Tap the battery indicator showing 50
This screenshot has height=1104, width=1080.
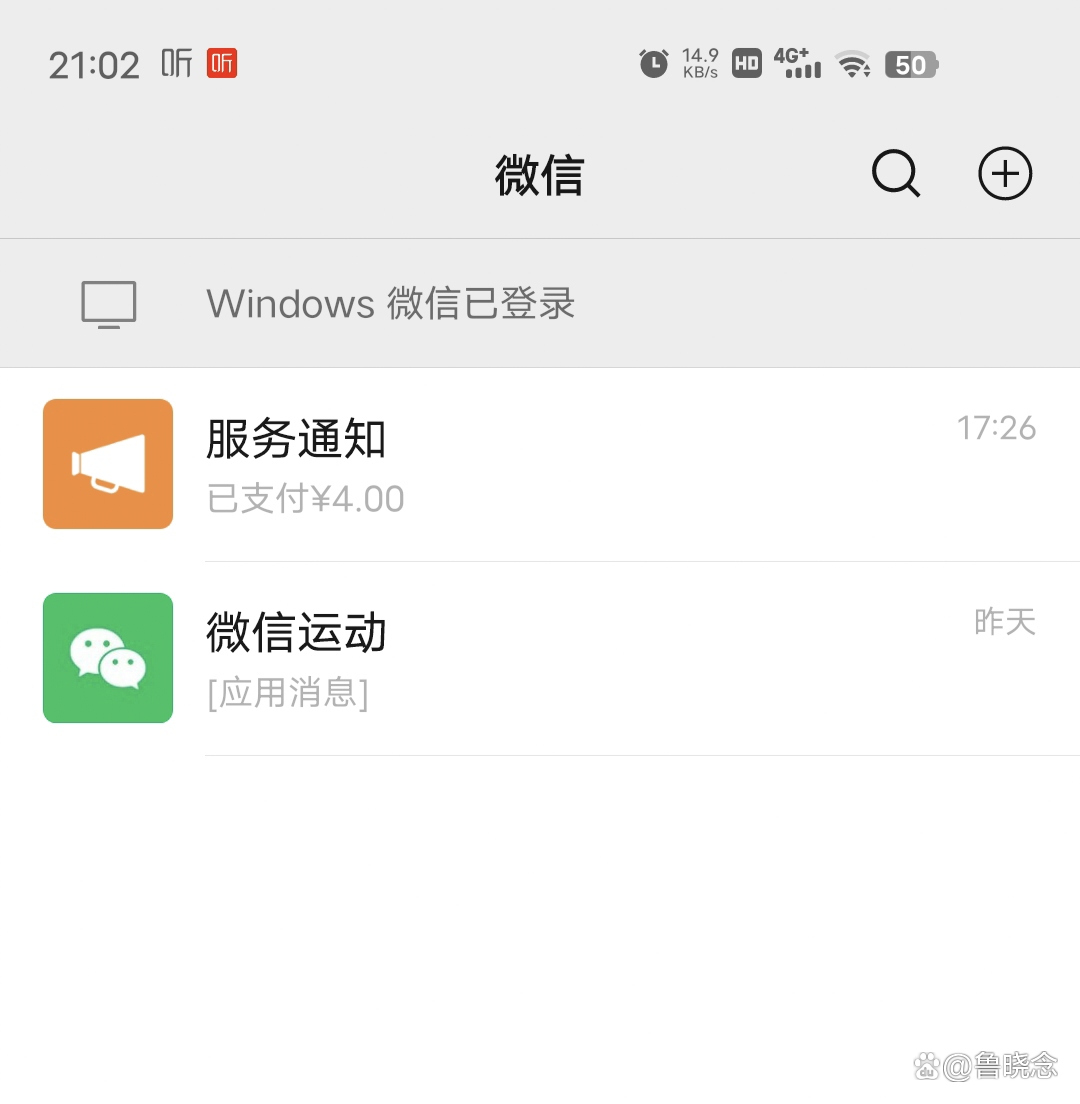click(910, 63)
